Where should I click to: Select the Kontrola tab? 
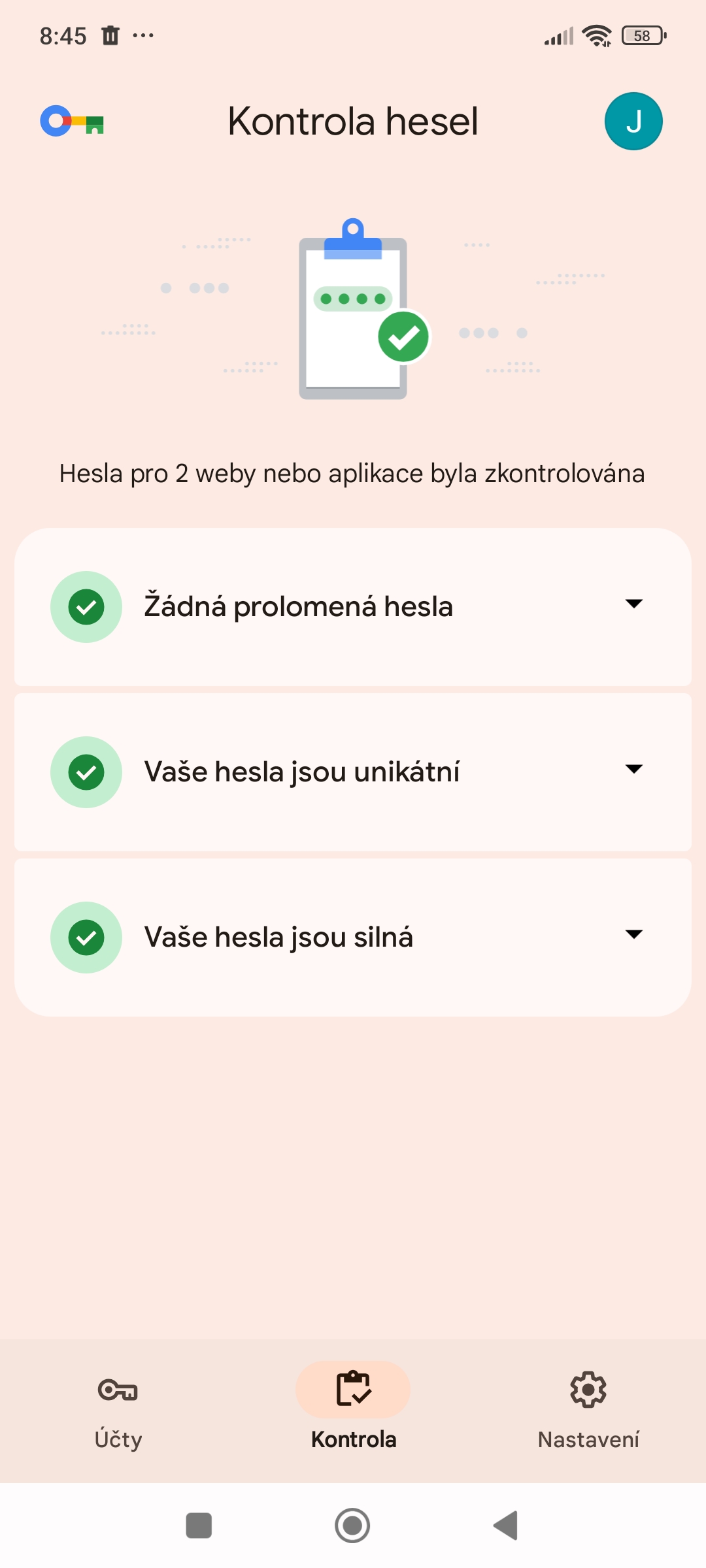(x=353, y=1410)
